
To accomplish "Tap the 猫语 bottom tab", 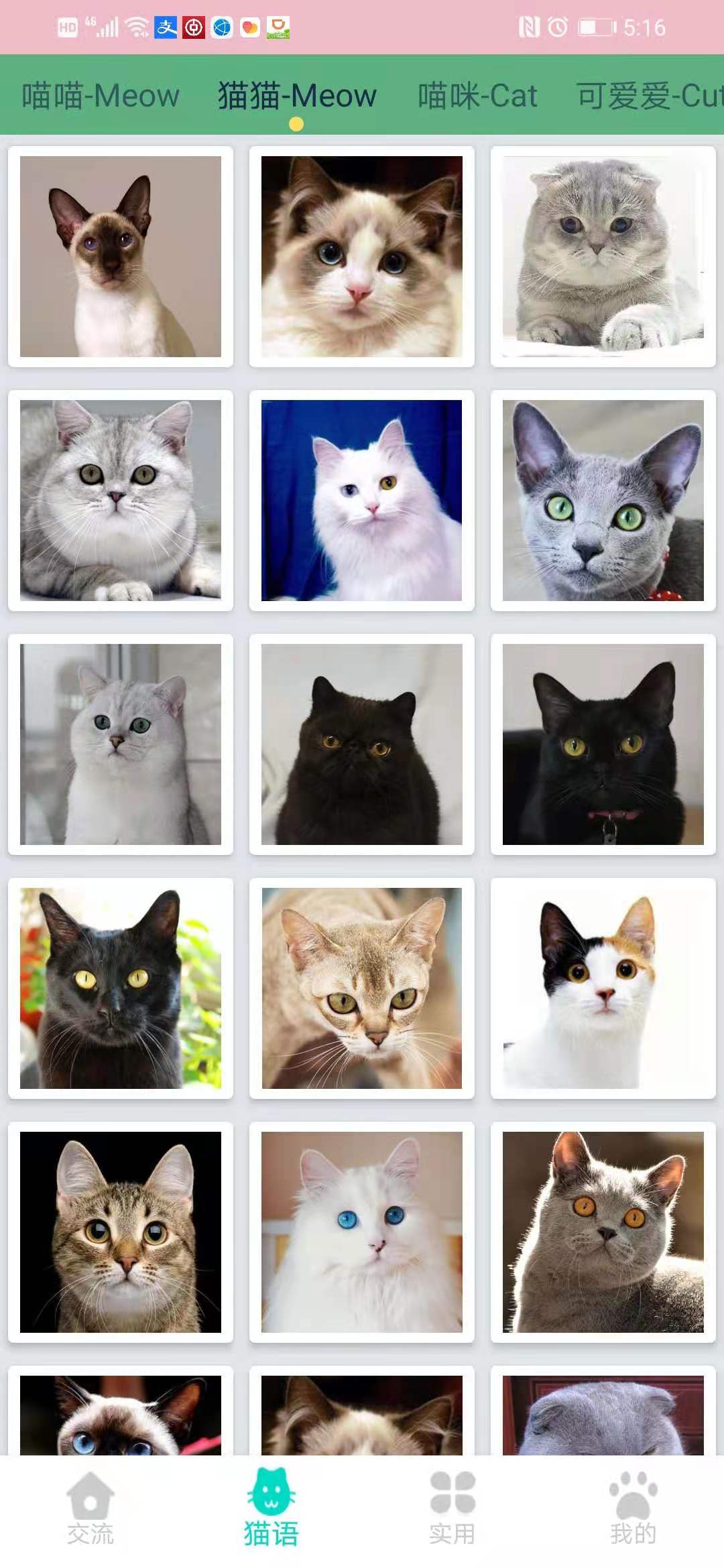I will pyautogui.click(x=271, y=1509).
